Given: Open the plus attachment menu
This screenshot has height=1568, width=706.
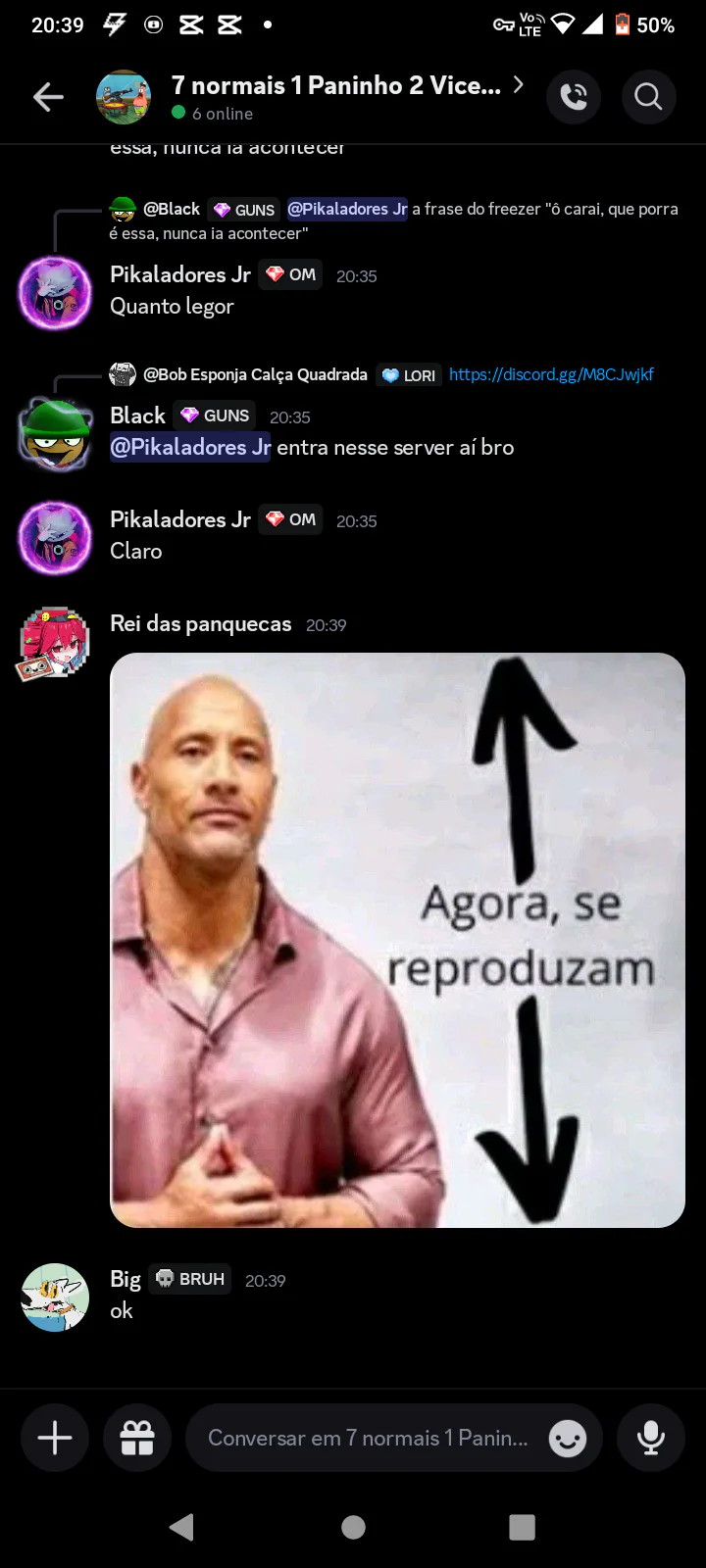Looking at the screenshot, I should pyautogui.click(x=55, y=1438).
